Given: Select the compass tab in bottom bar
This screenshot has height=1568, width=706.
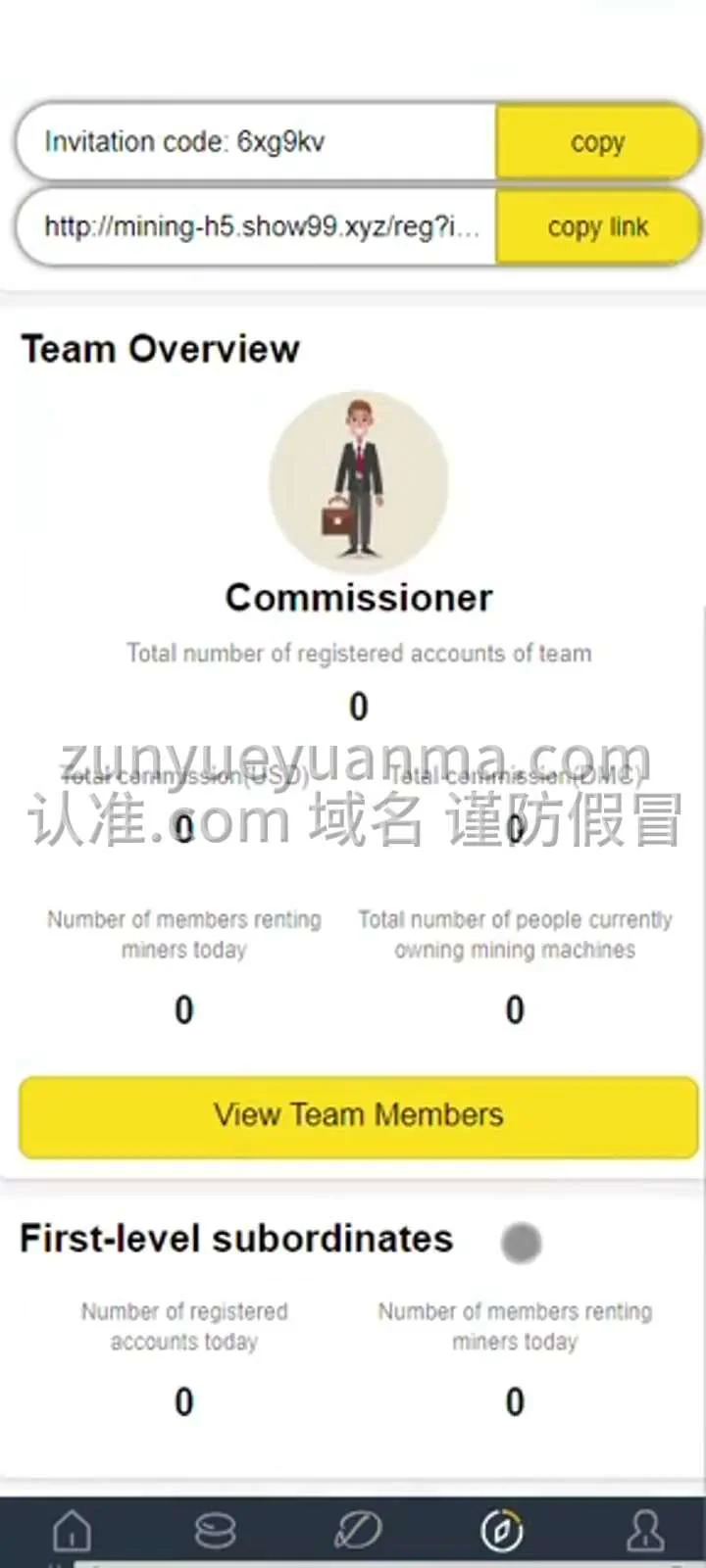Looking at the screenshot, I should coord(501,1531).
